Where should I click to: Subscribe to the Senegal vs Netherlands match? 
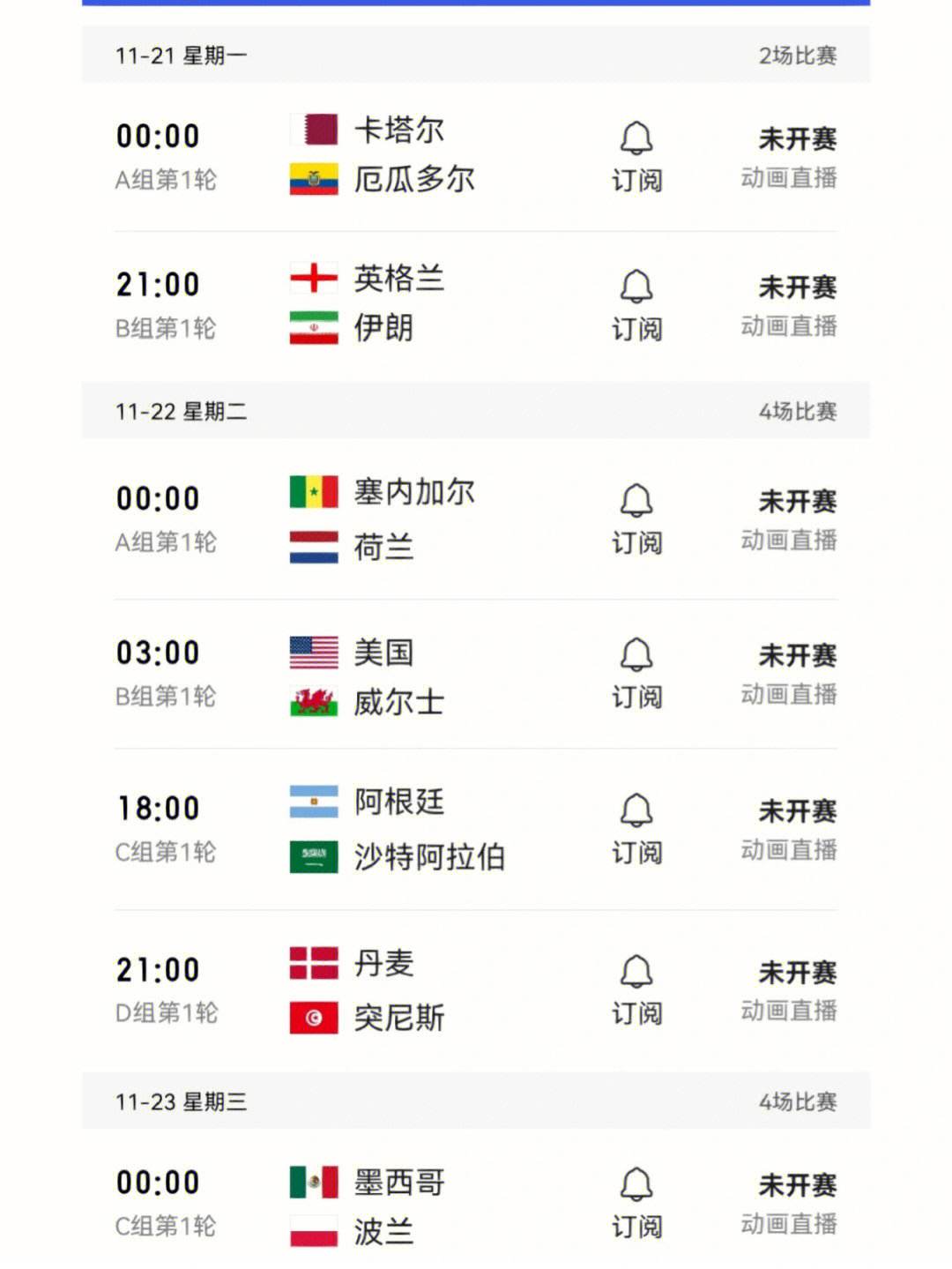click(636, 519)
